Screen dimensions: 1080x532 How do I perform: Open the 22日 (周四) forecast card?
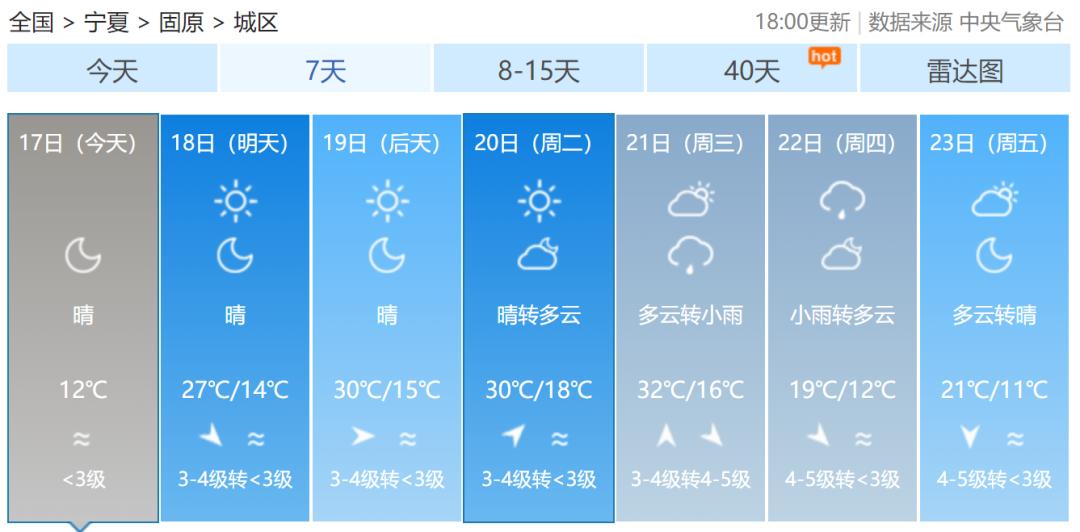point(842,316)
